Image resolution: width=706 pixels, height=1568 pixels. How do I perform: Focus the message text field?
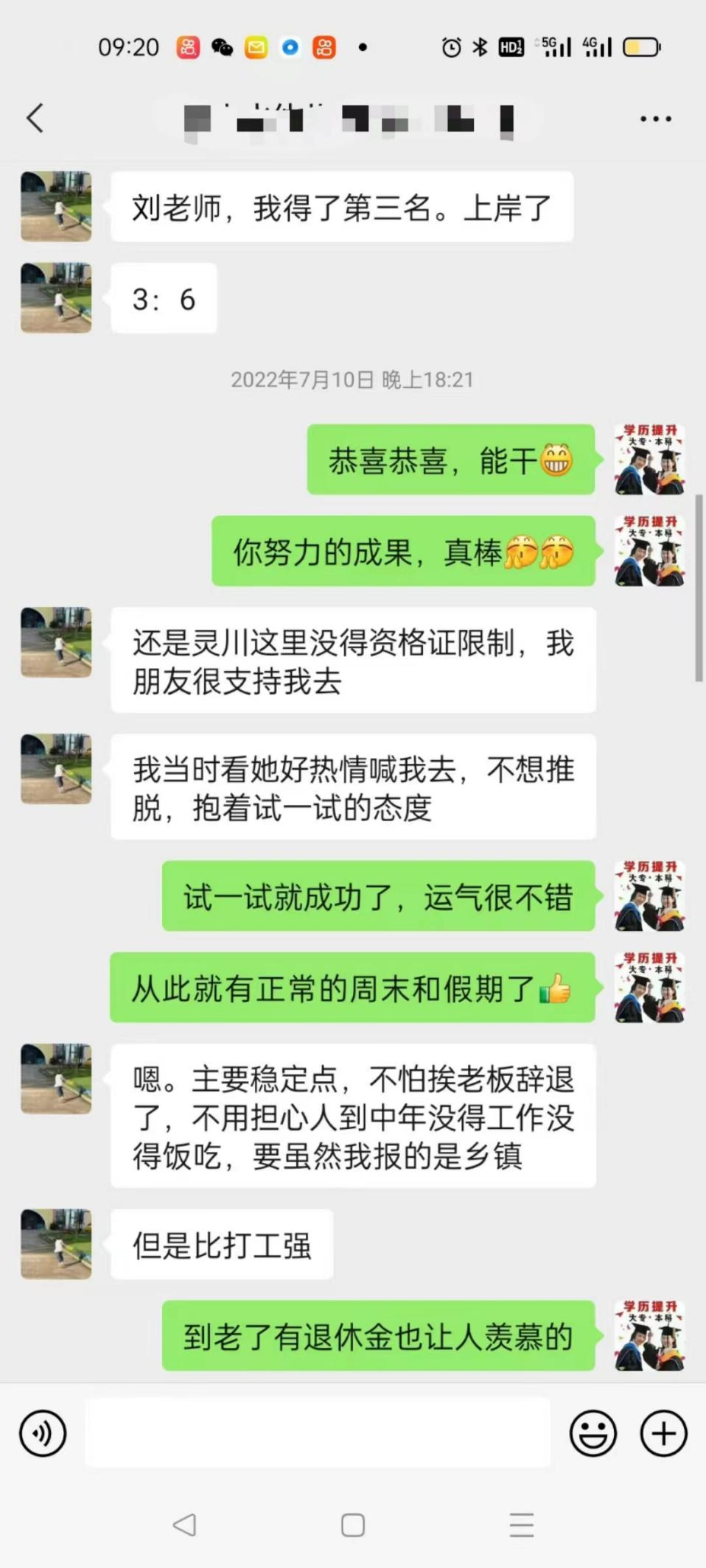click(x=317, y=1433)
